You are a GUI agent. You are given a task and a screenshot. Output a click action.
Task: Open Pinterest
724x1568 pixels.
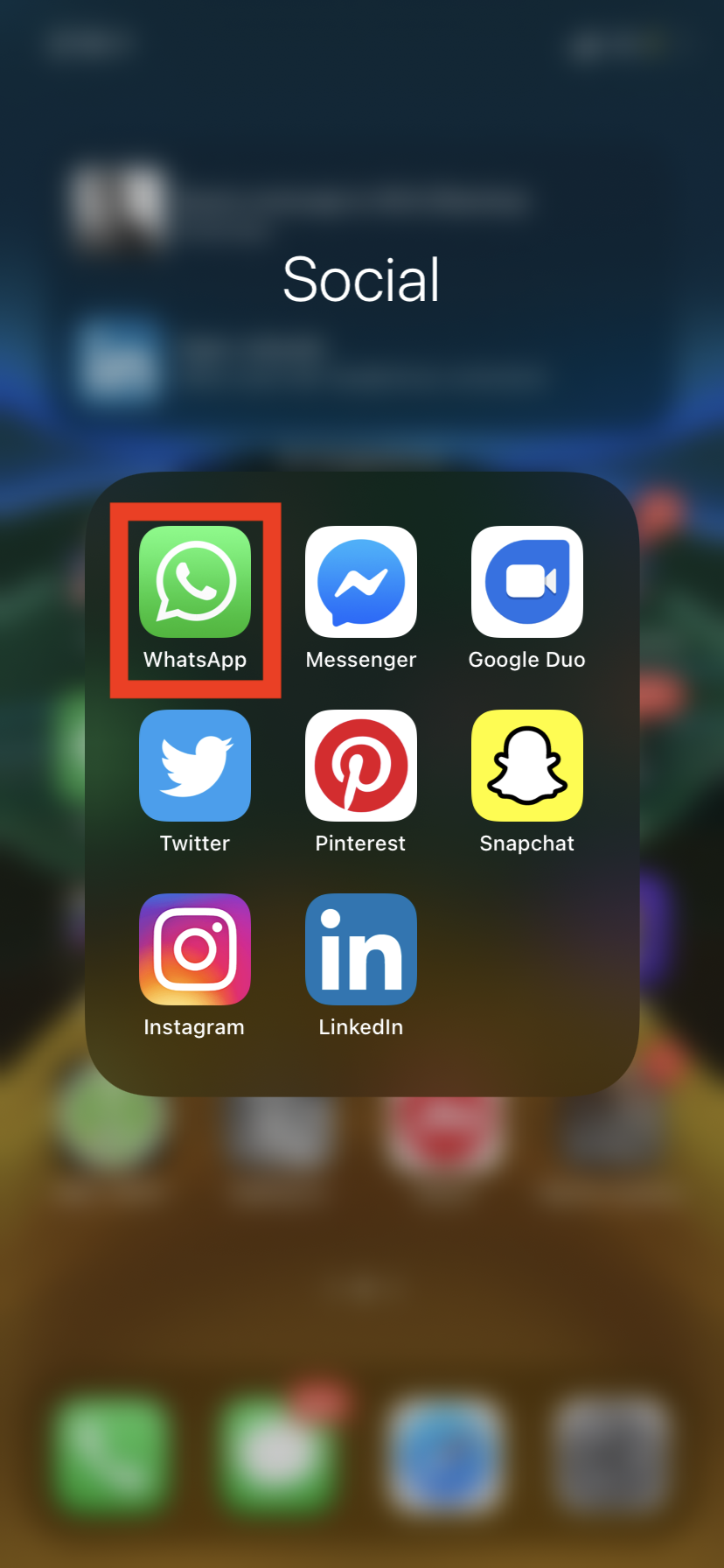pyautogui.click(x=361, y=766)
